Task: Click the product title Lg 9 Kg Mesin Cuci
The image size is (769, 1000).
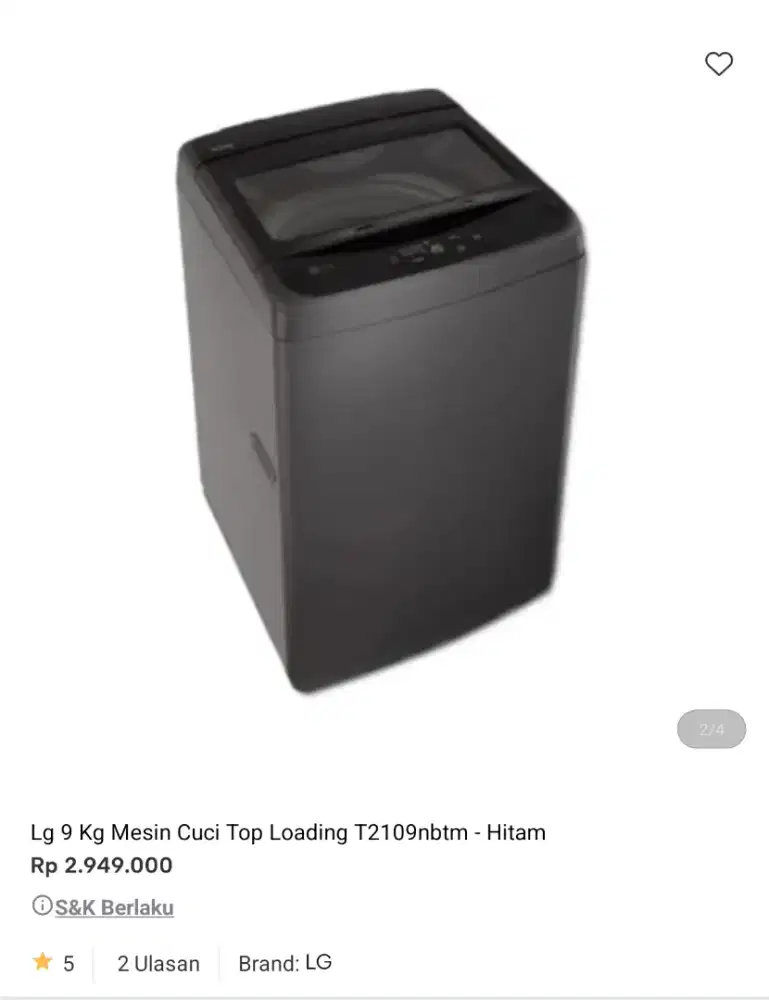Action: pos(285,832)
